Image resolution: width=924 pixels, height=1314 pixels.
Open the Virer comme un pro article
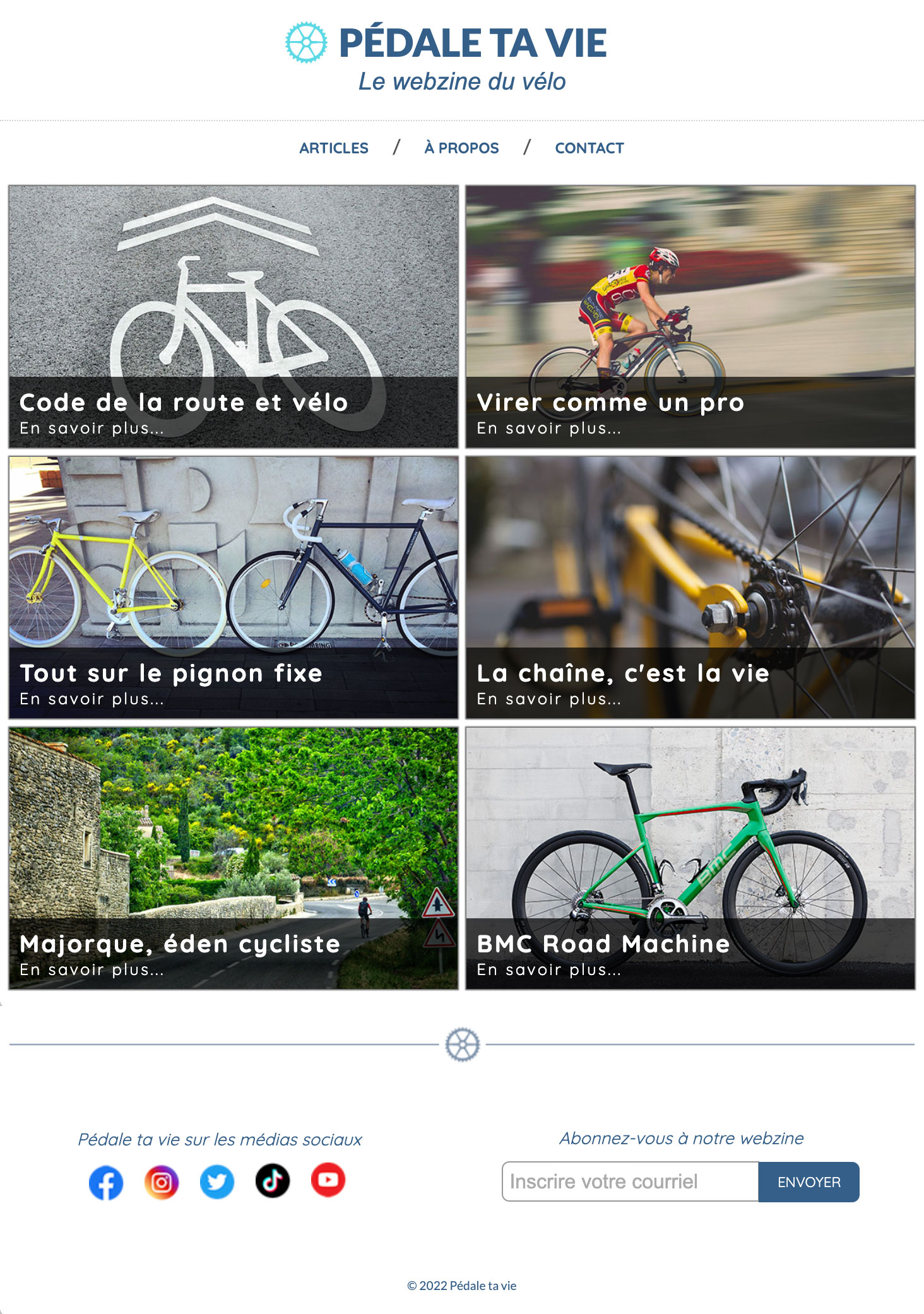click(690, 316)
